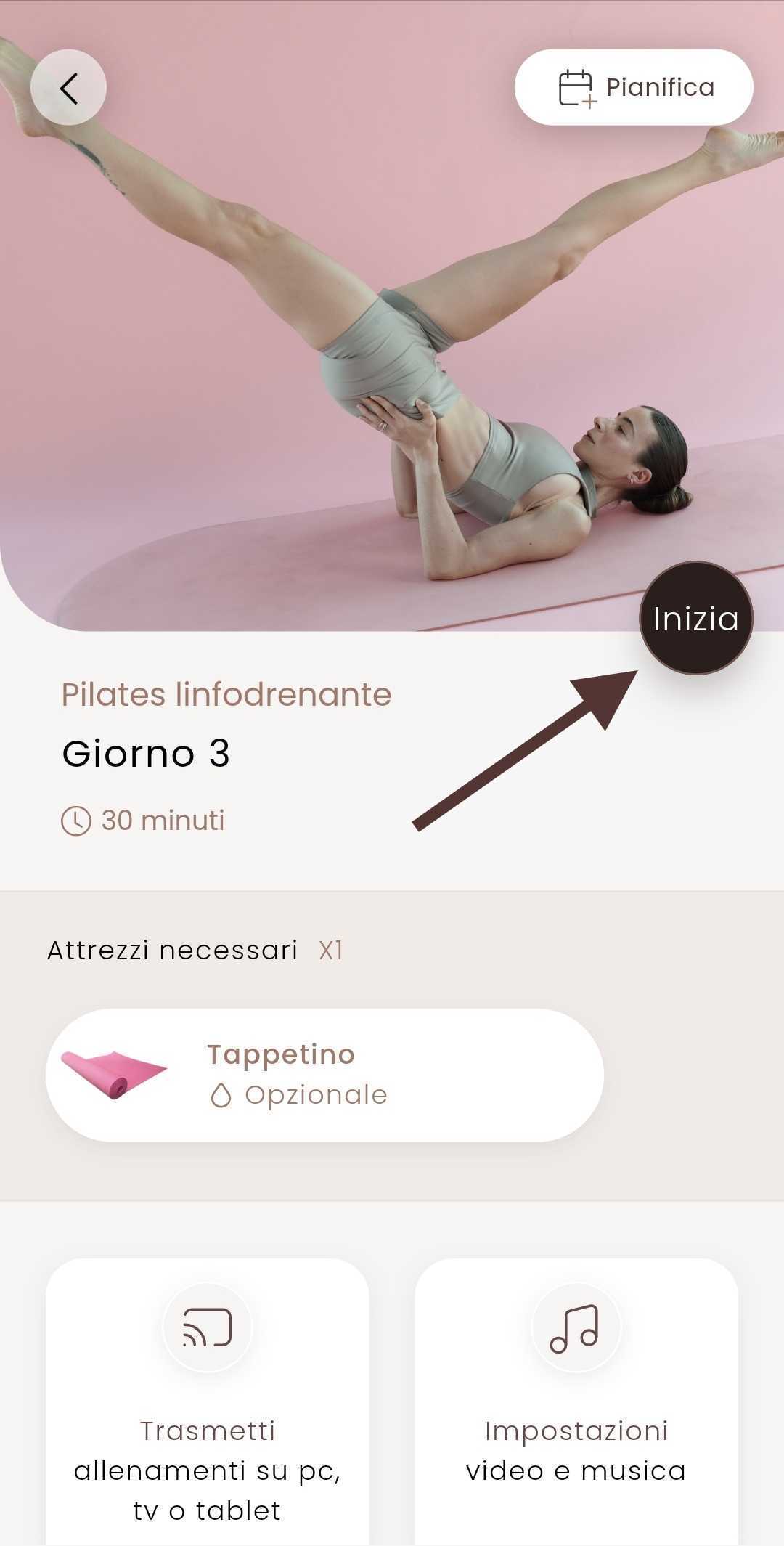Open Impostazioni video e musica

576,1401
